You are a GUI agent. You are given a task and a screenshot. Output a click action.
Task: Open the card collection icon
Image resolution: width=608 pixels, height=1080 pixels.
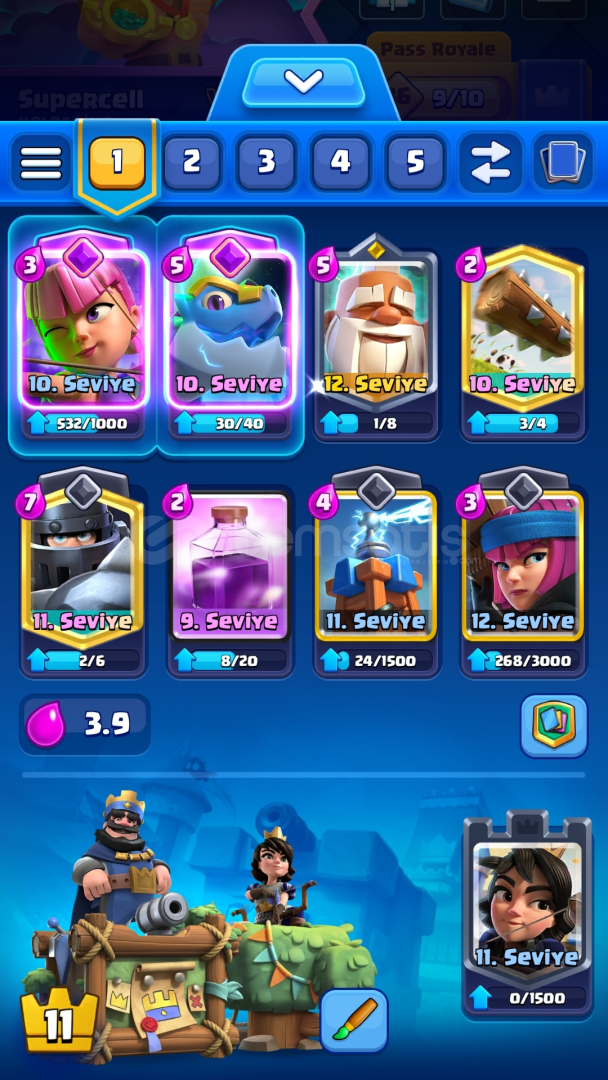pyautogui.click(x=563, y=163)
